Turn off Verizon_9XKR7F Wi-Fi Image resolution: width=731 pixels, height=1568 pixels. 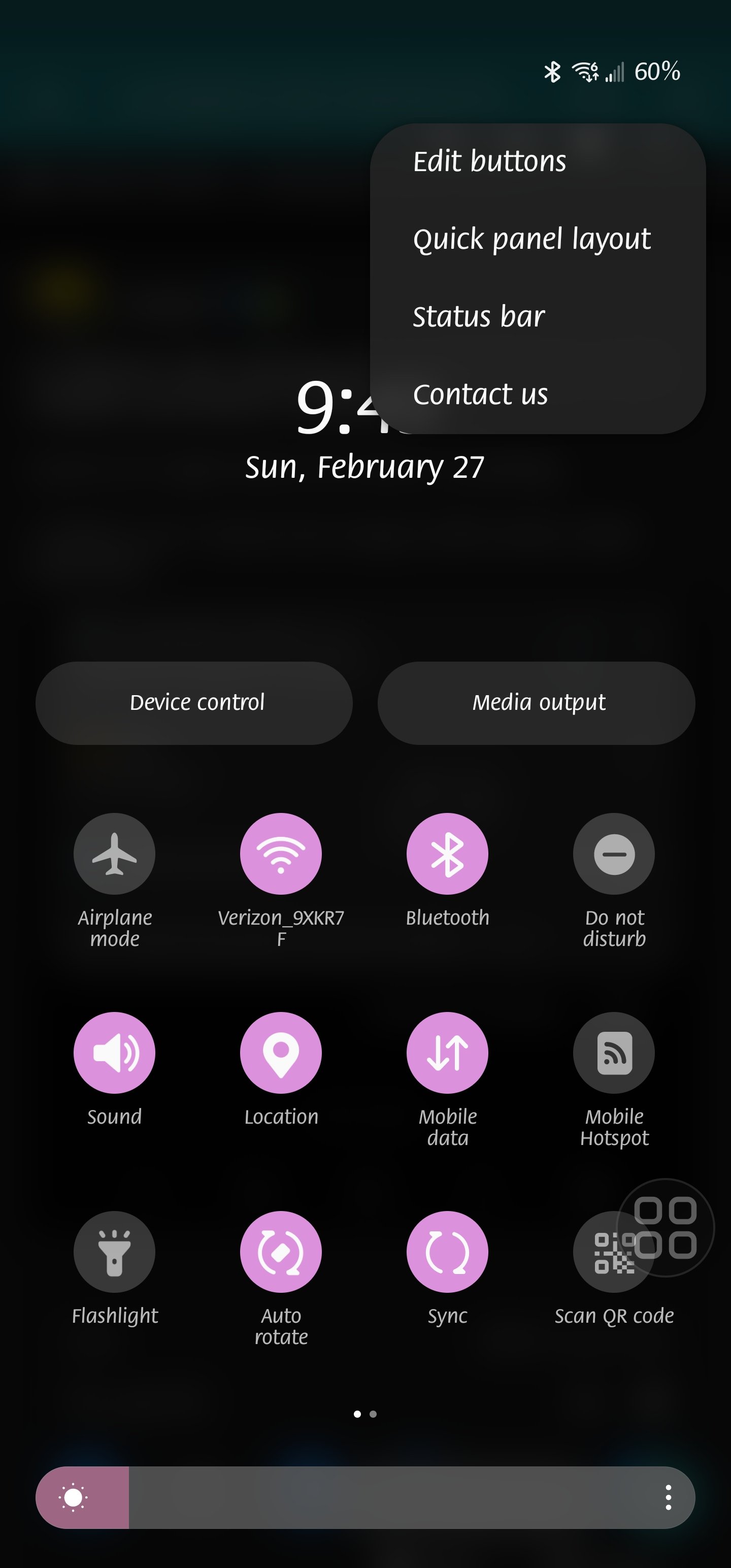(281, 854)
